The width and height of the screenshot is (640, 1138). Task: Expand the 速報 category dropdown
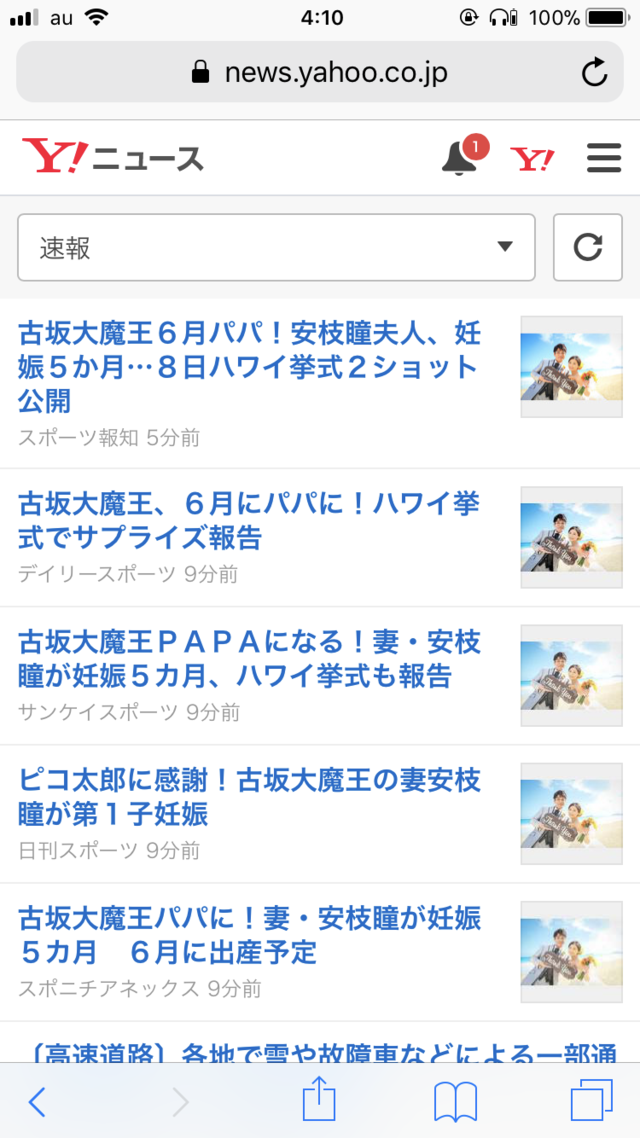(x=276, y=247)
